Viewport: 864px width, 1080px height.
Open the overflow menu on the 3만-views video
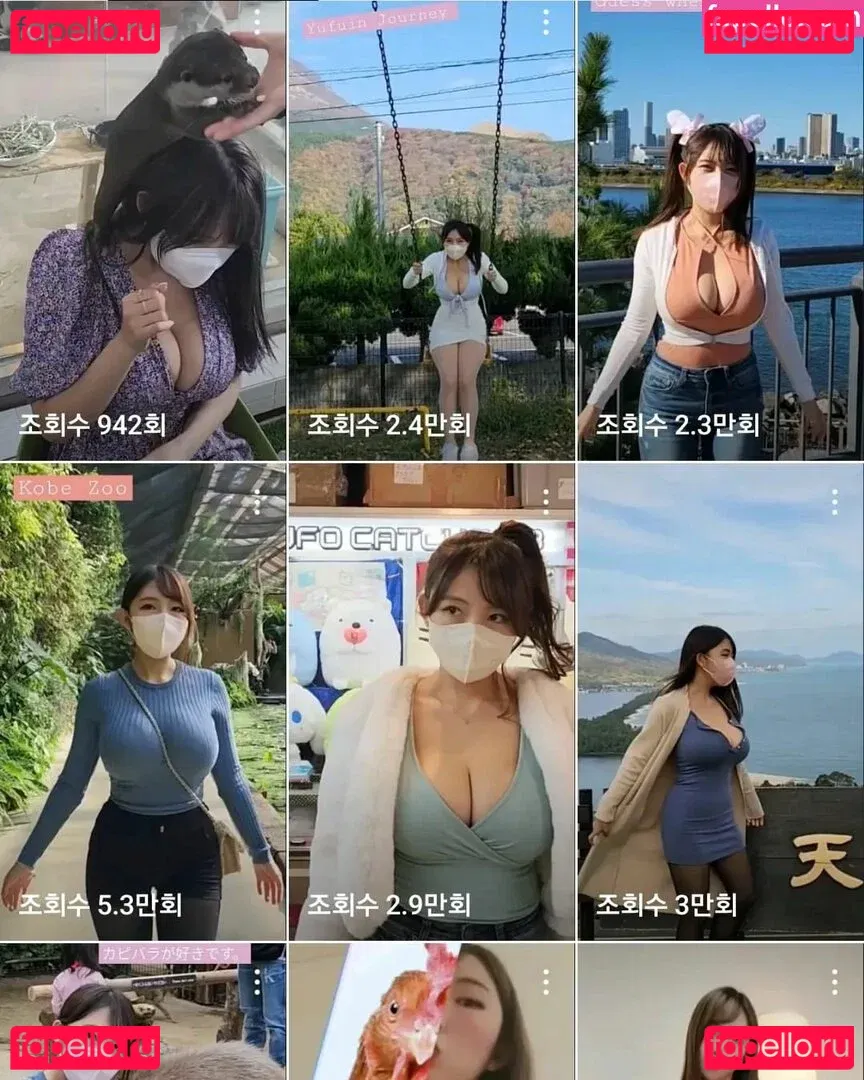[835, 502]
